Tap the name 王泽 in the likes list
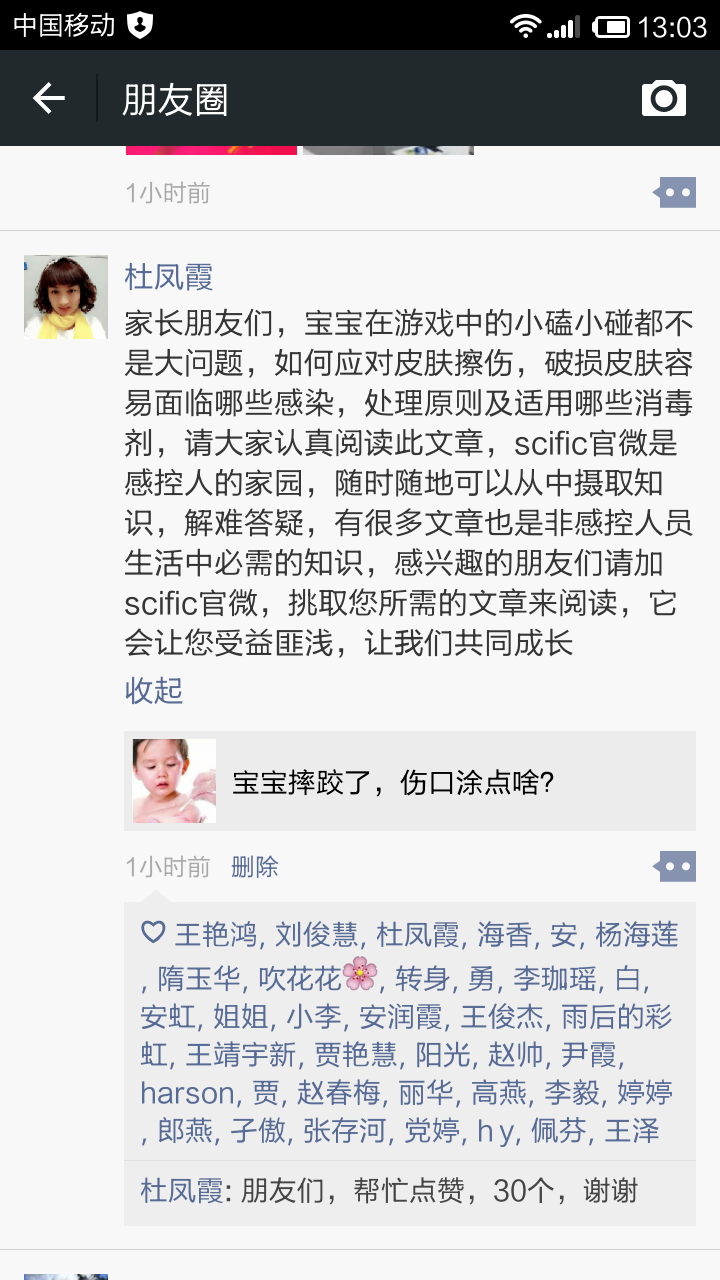 [x=632, y=1131]
